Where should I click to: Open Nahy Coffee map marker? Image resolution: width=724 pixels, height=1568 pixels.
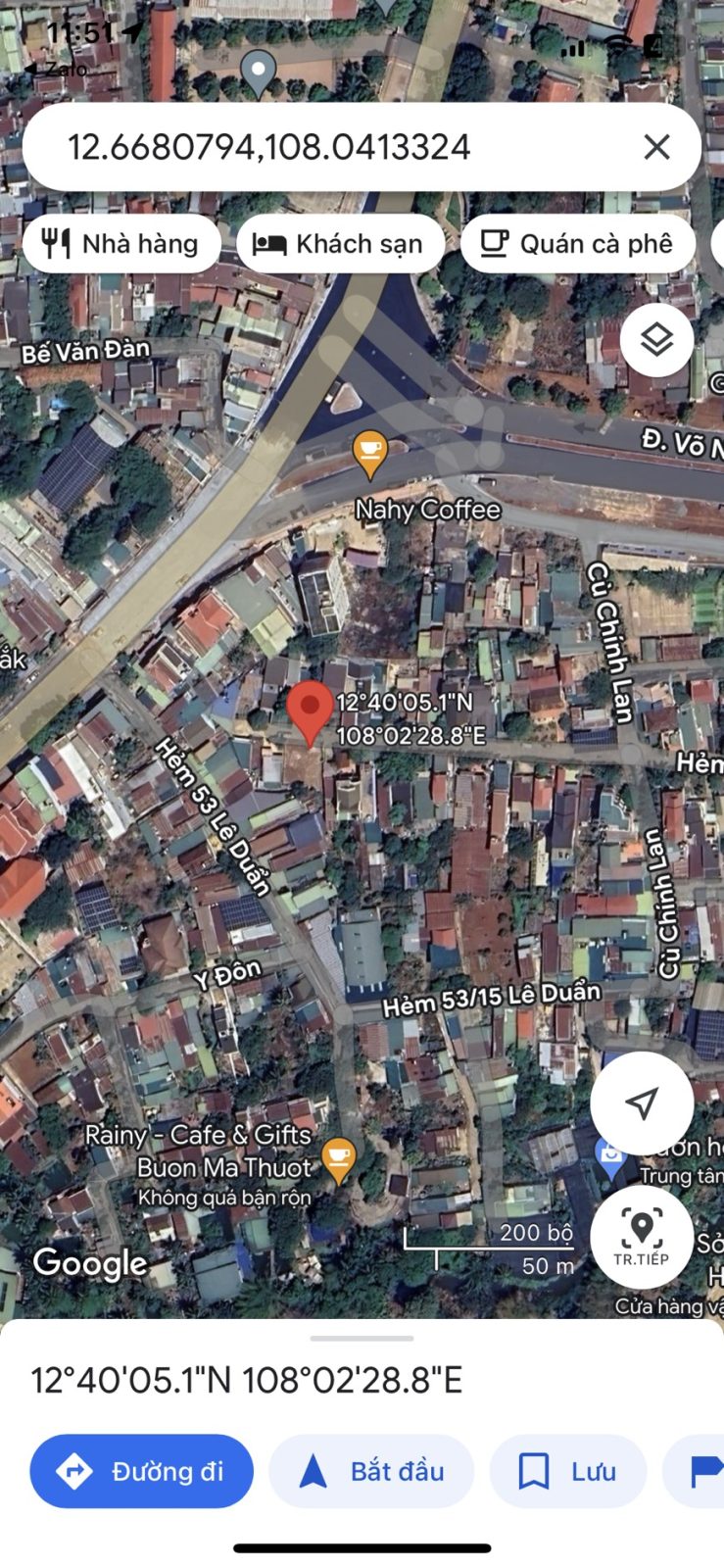click(369, 455)
